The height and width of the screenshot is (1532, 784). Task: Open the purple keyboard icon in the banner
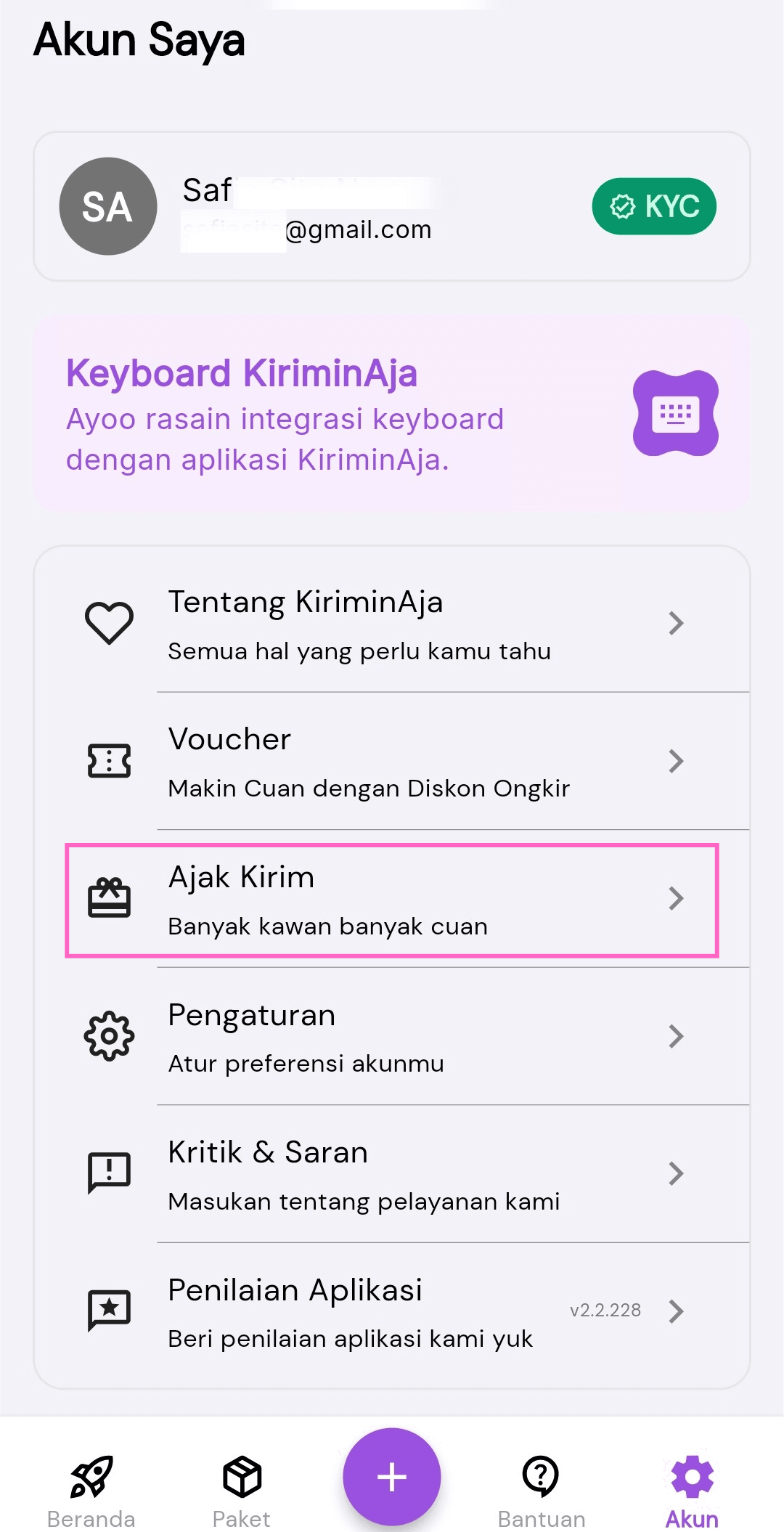674,413
